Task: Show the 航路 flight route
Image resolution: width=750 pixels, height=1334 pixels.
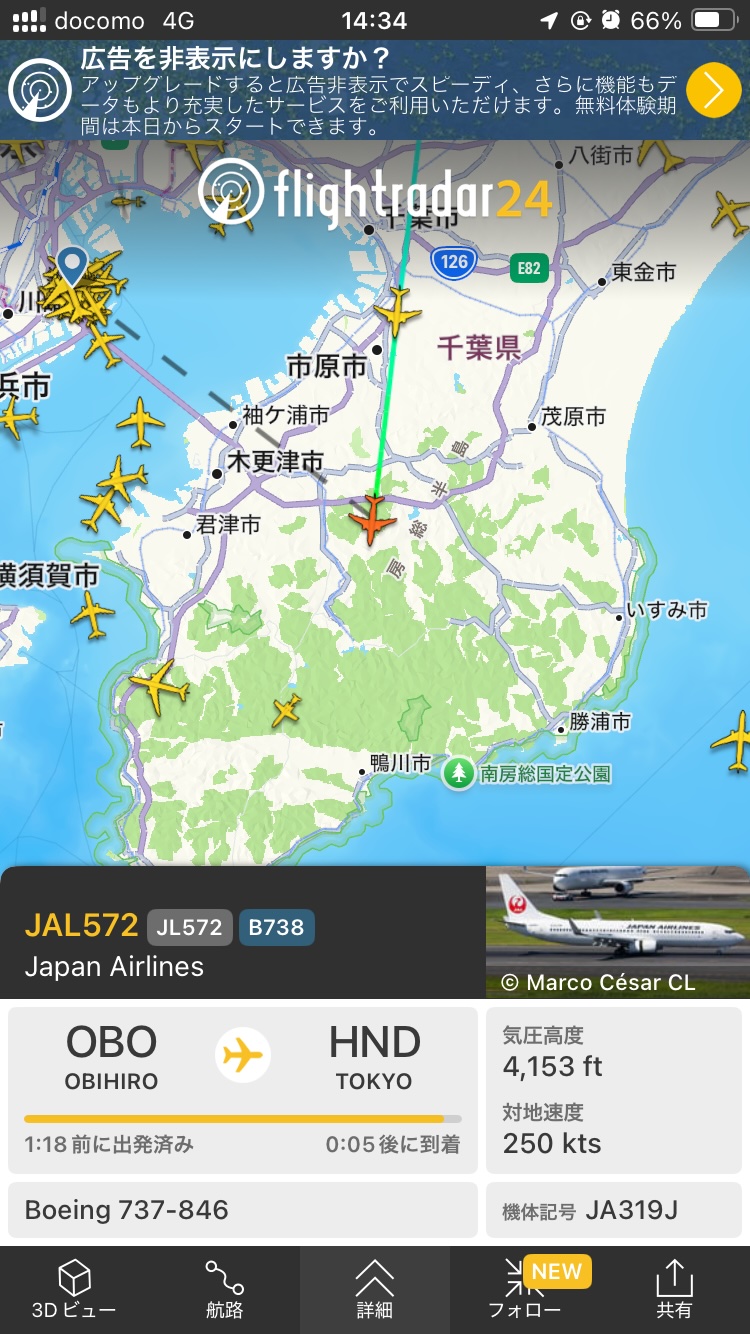Action: point(224,1290)
